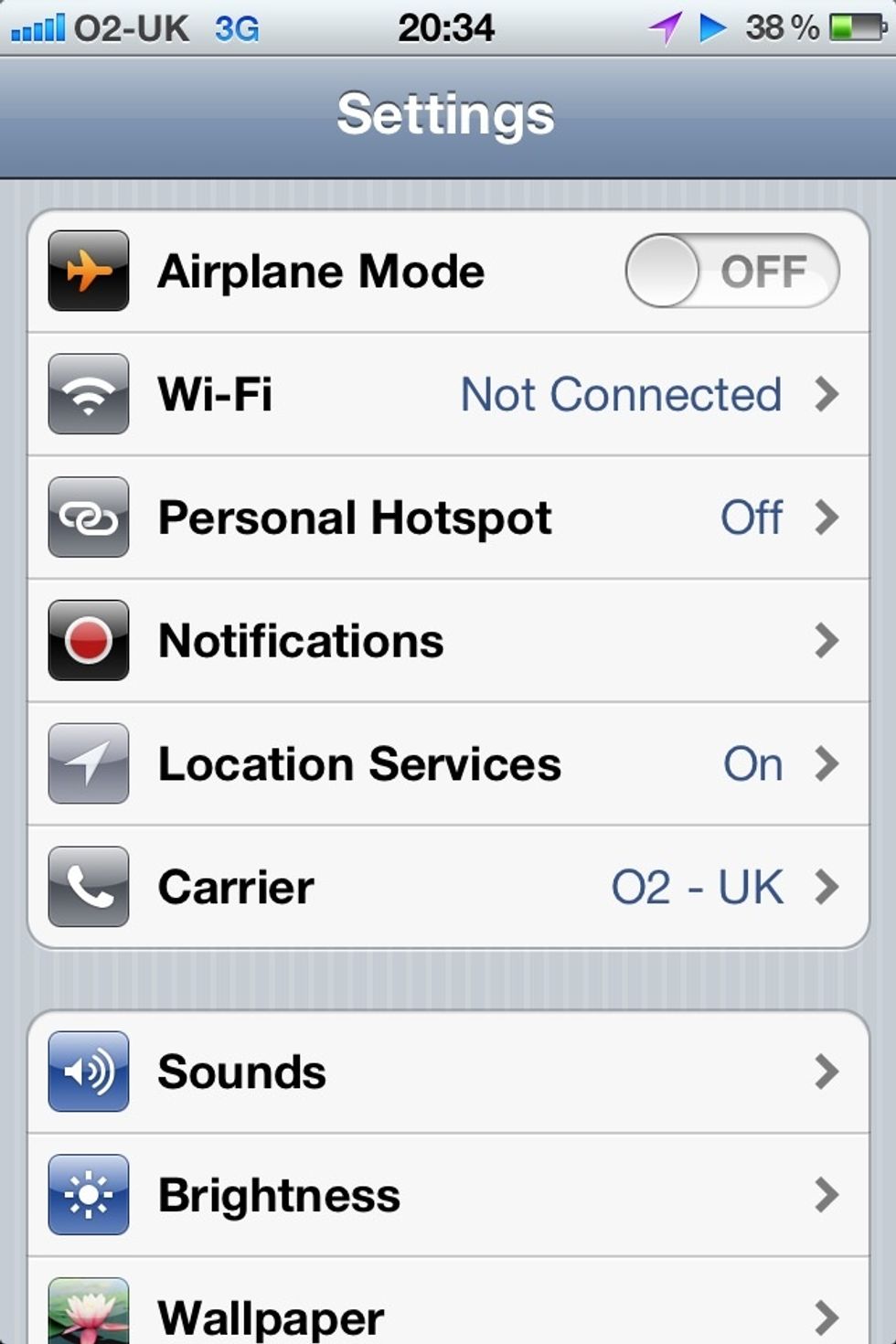Open Personal Hotspot settings

[x=448, y=518]
